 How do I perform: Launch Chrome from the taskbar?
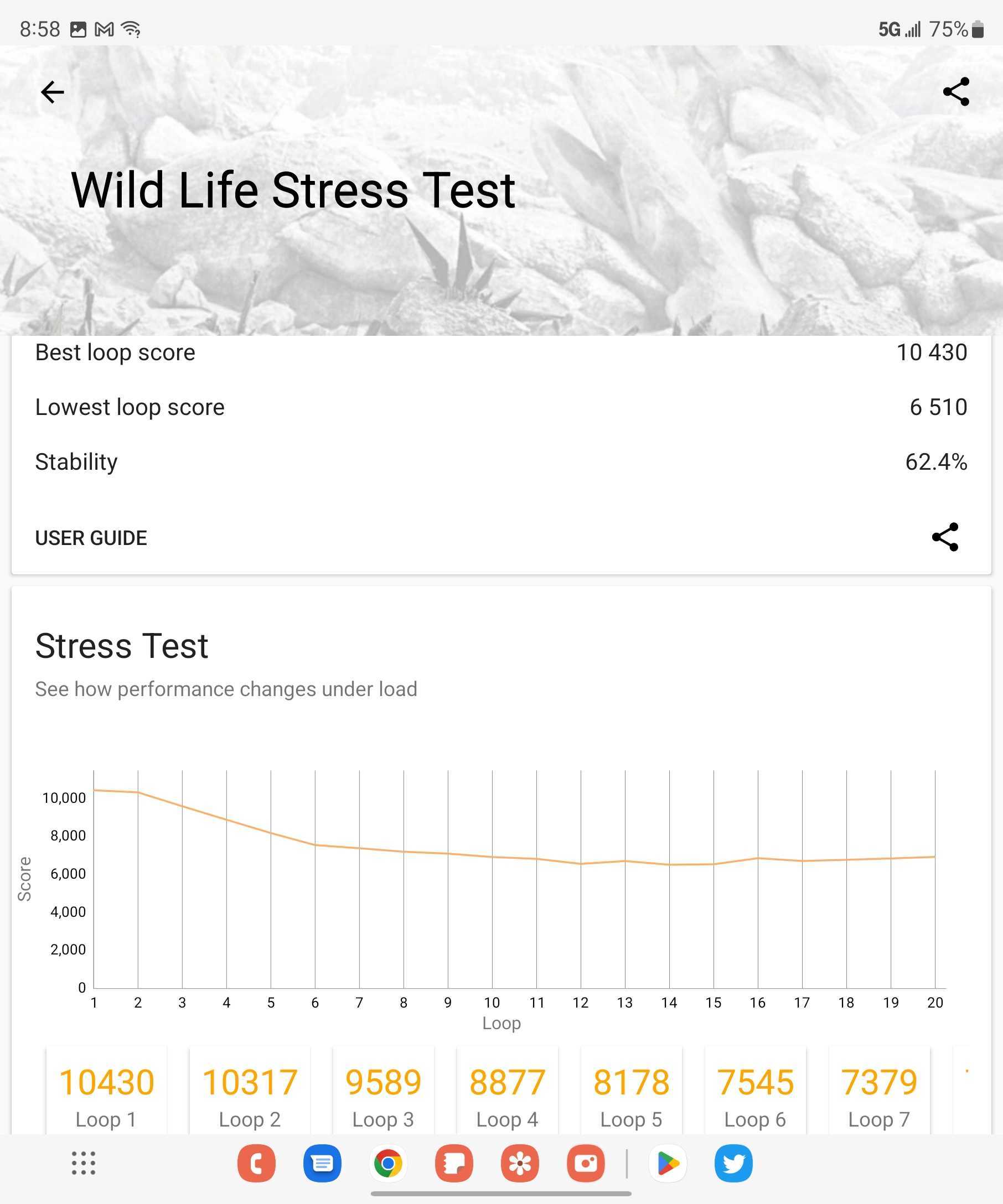click(388, 1164)
